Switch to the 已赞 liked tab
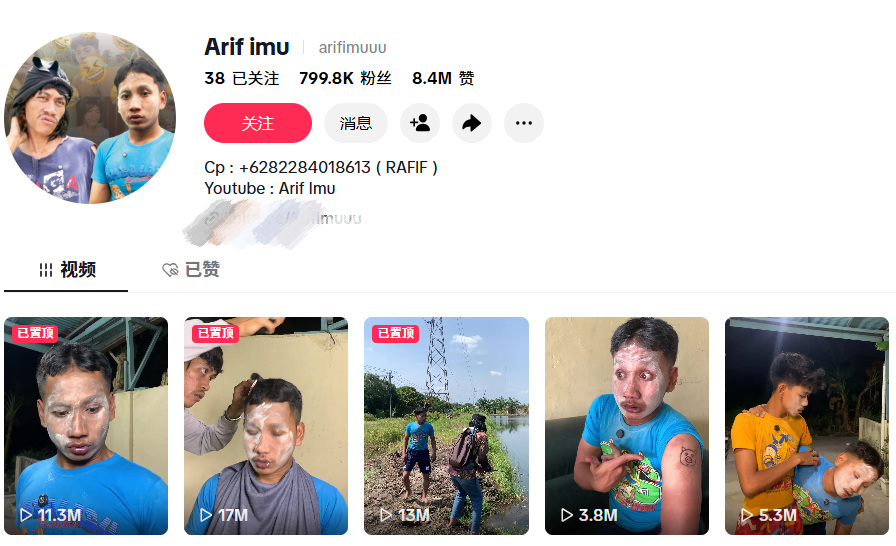Image resolution: width=896 pixels, height=546 pixels. click(x=191, y=270)
